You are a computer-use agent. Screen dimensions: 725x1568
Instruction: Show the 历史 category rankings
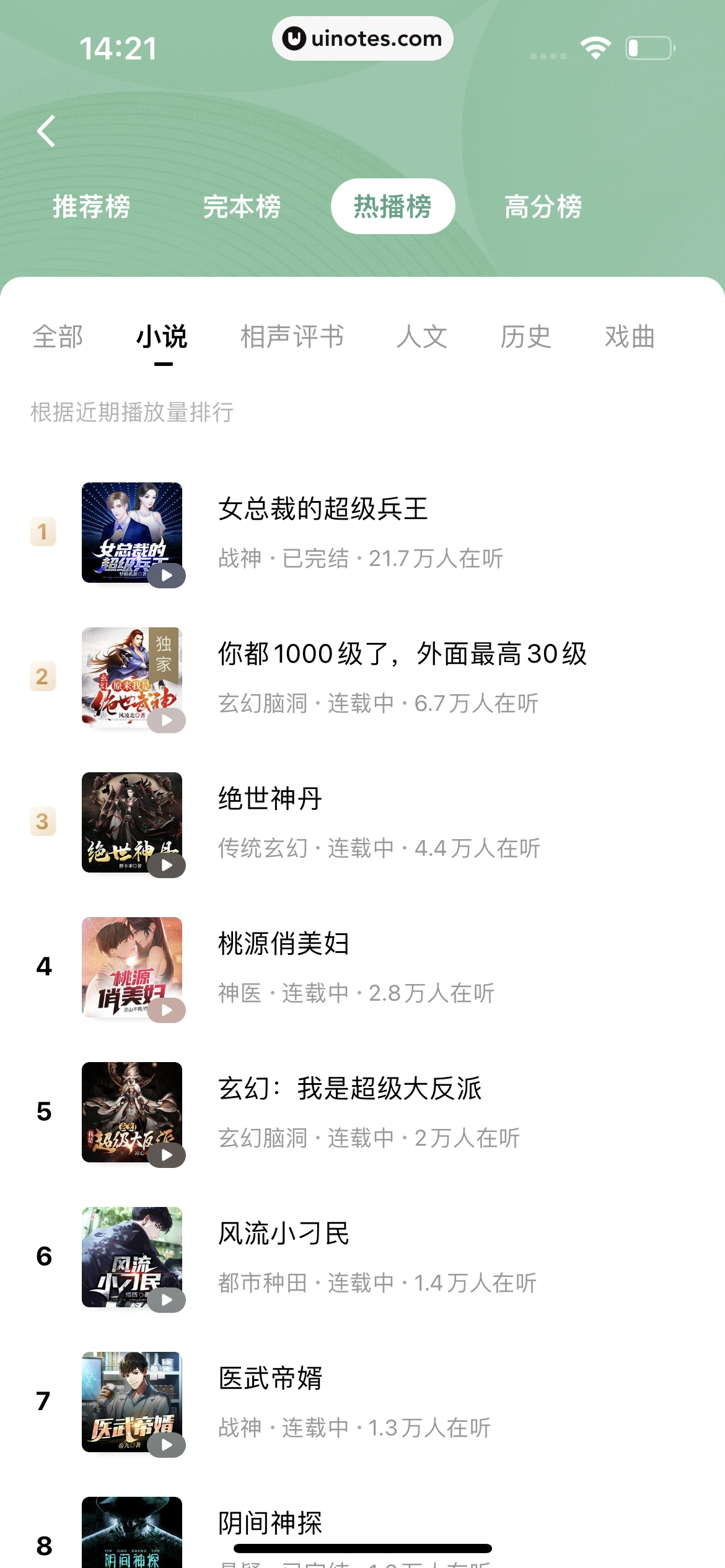[x=525, y=338]
